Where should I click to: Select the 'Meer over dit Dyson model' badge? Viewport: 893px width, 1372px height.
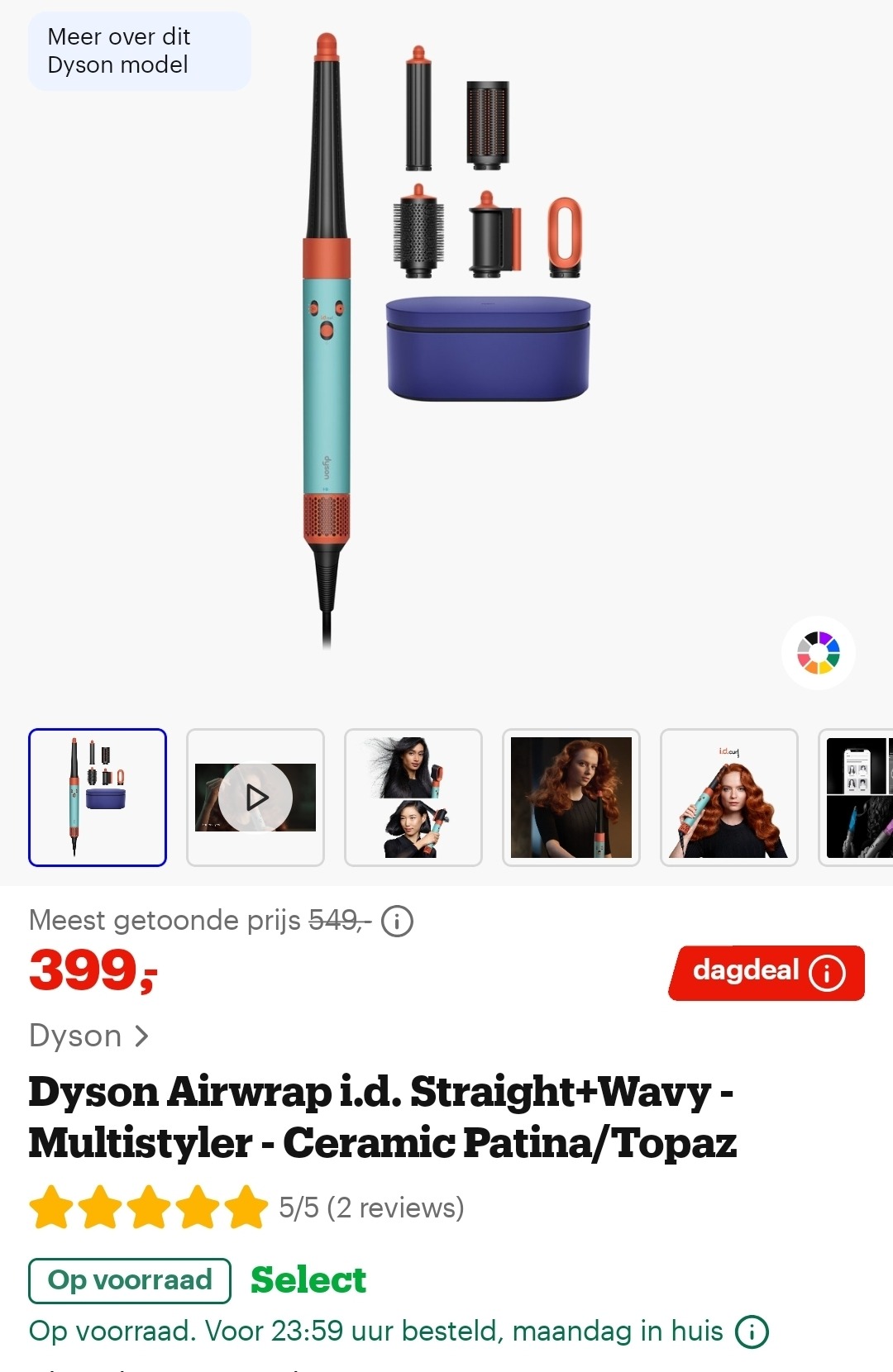click(138, 51)
